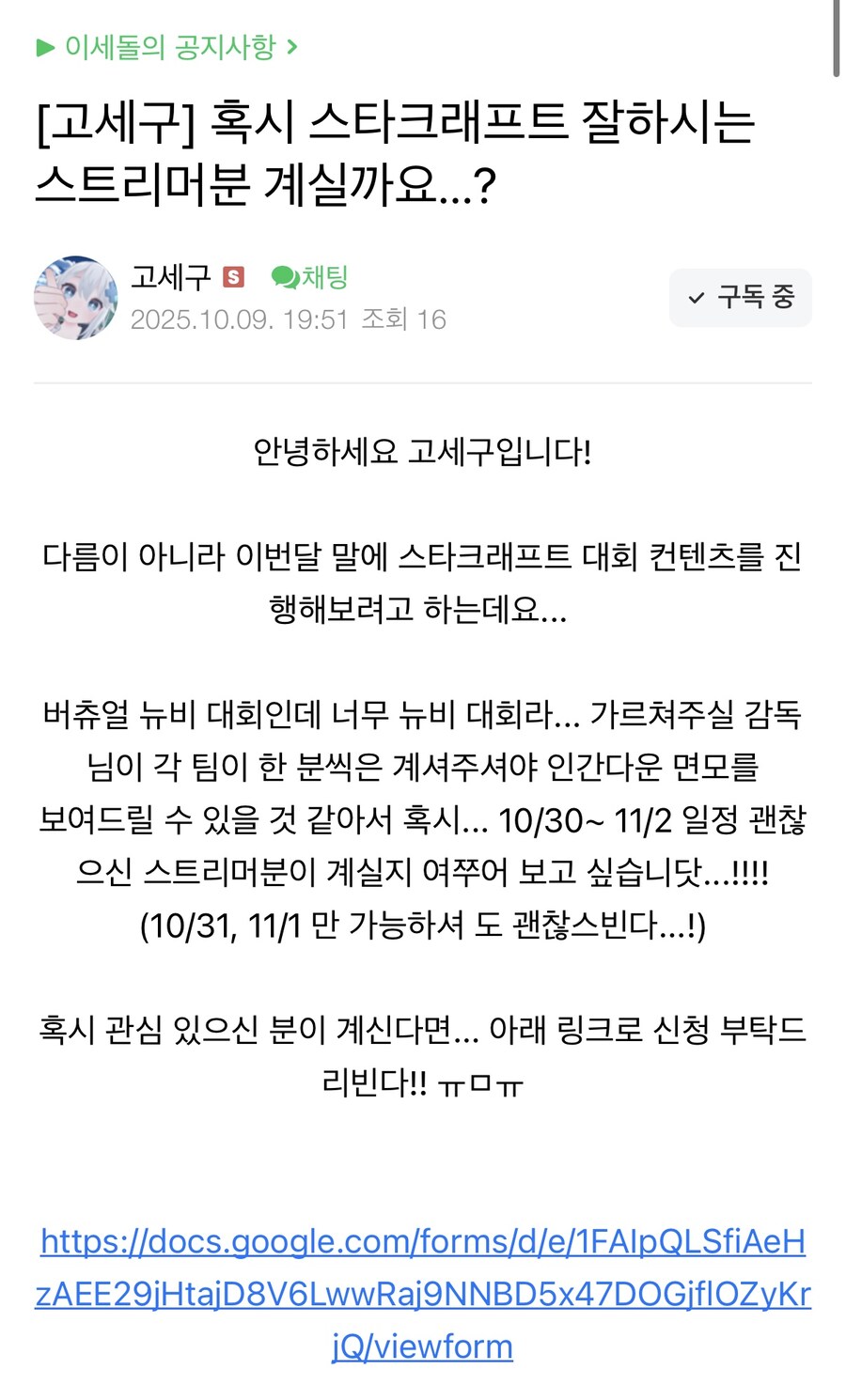Open the Google Forms application link
Screen dimensions: 846x1400
423,1294
